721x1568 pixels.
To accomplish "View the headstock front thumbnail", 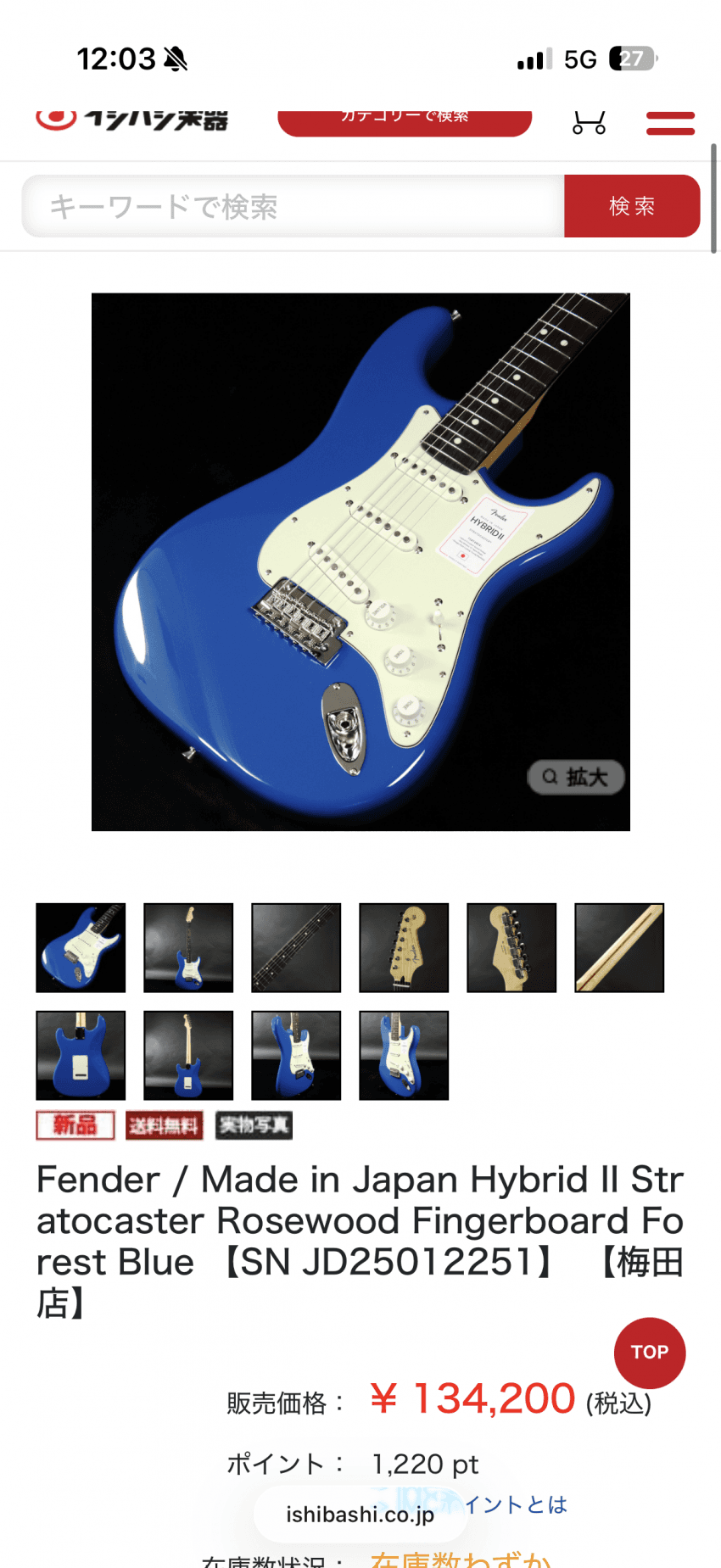I will coord(404,947).
